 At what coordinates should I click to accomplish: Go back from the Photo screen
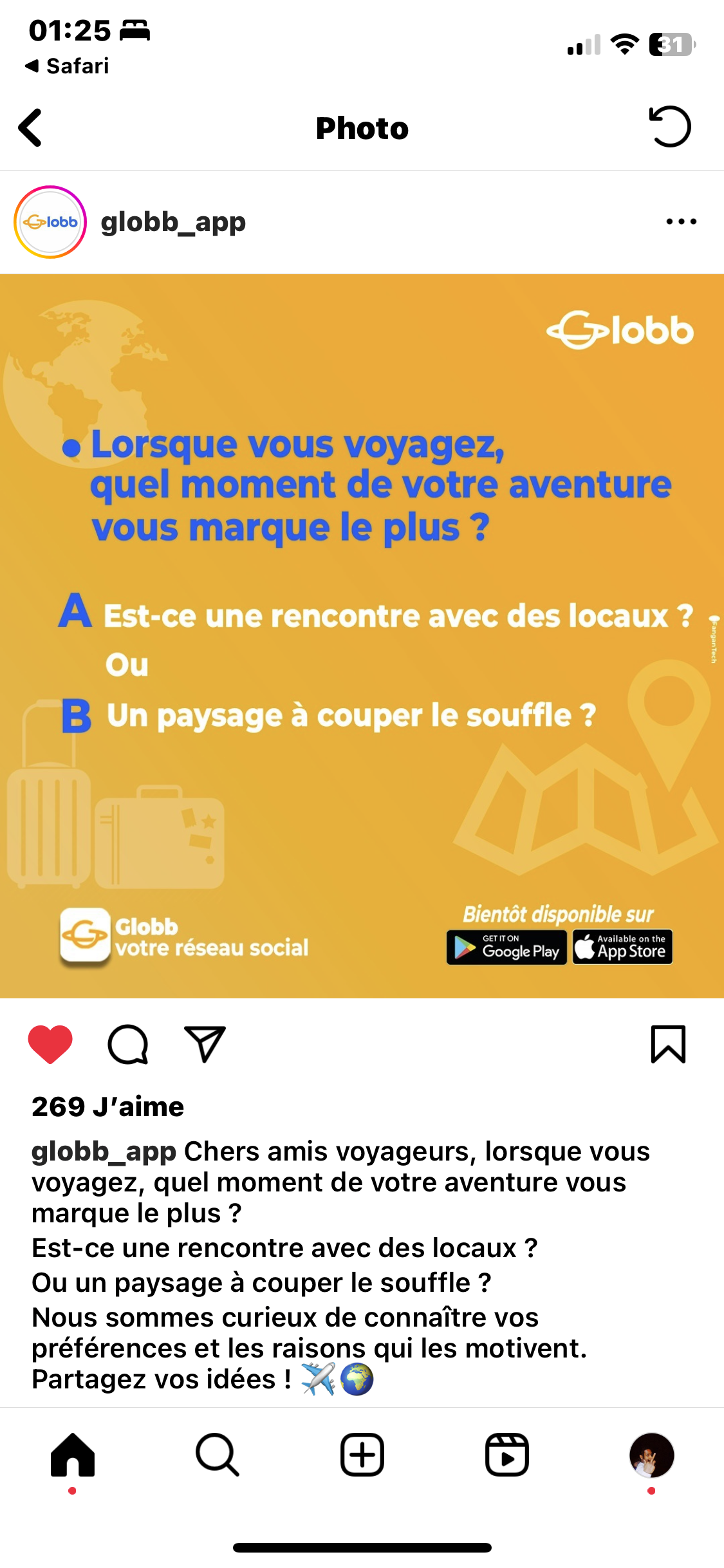tap(30, 127)
